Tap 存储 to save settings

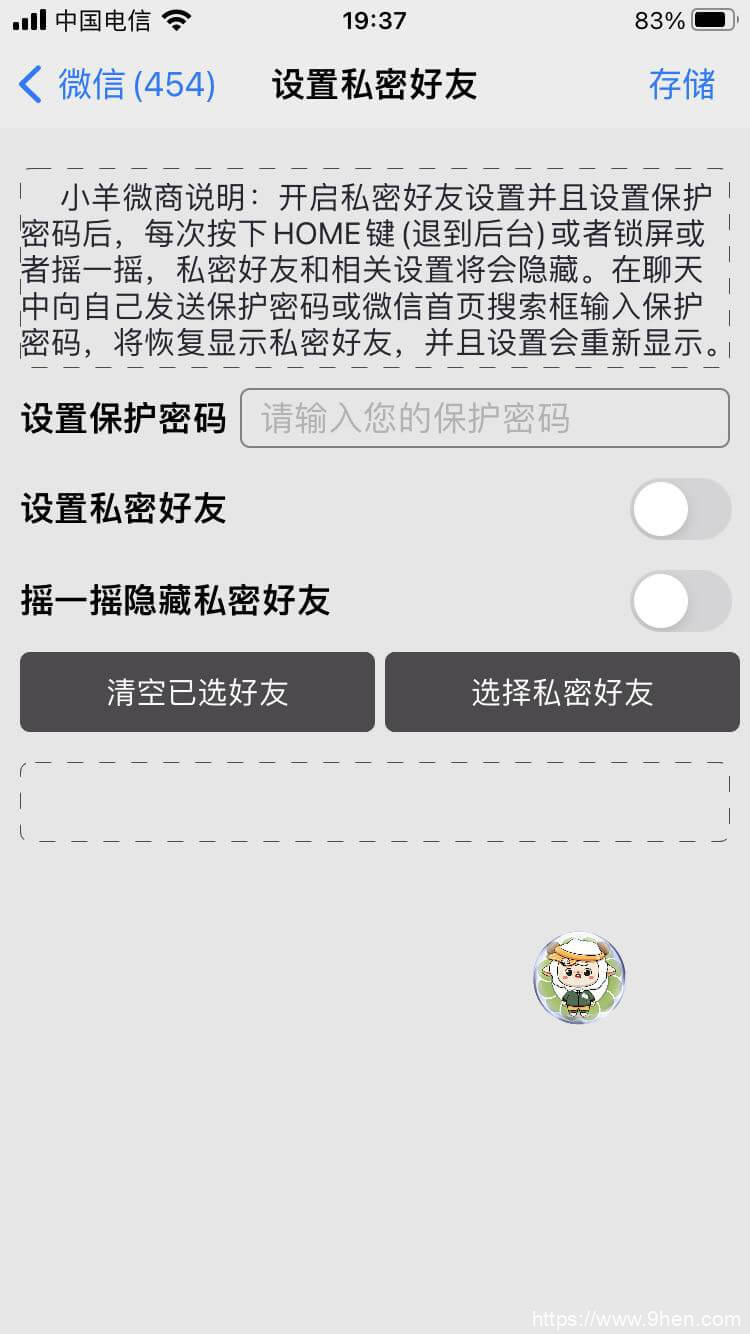[x=681, y=85]
